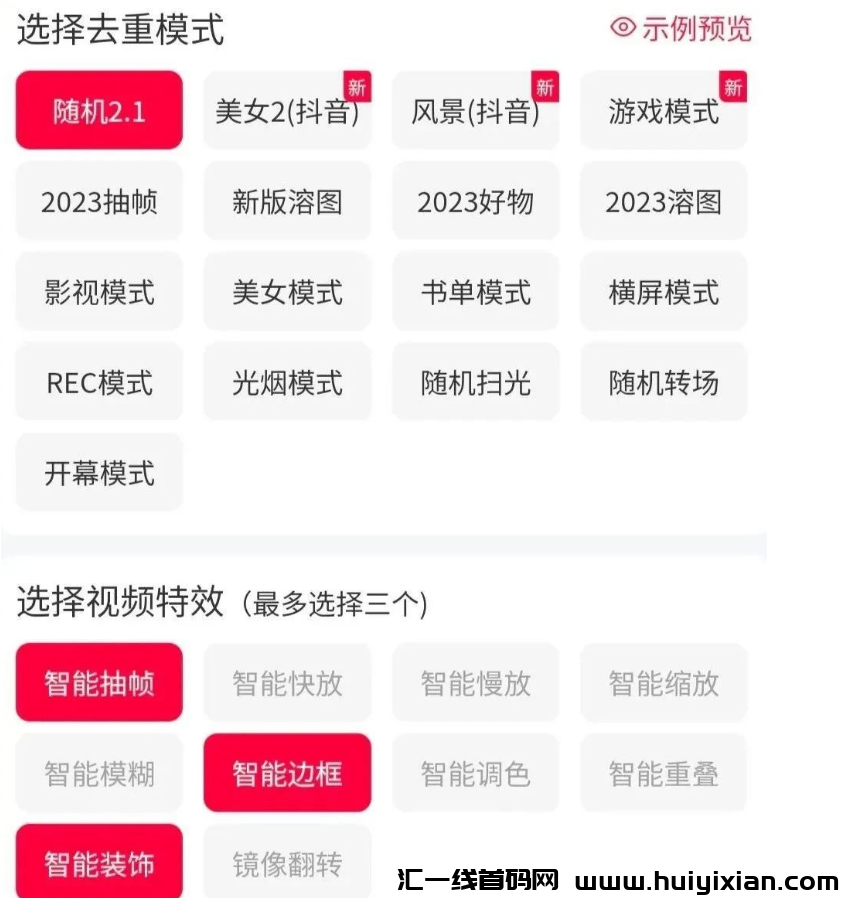
Task: Deselect the 智能装饰 effect
Action: [98, 858]
